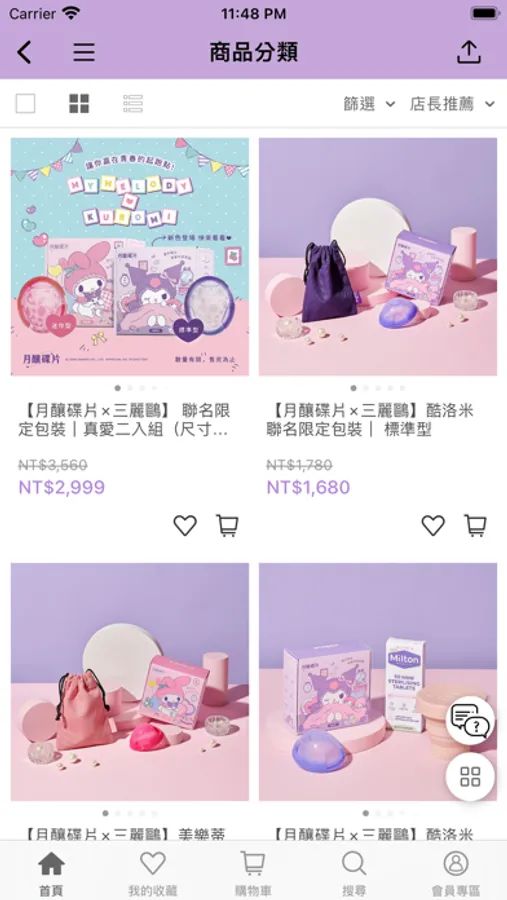
Task: Switch to list view layout
Action: point(133,104)
